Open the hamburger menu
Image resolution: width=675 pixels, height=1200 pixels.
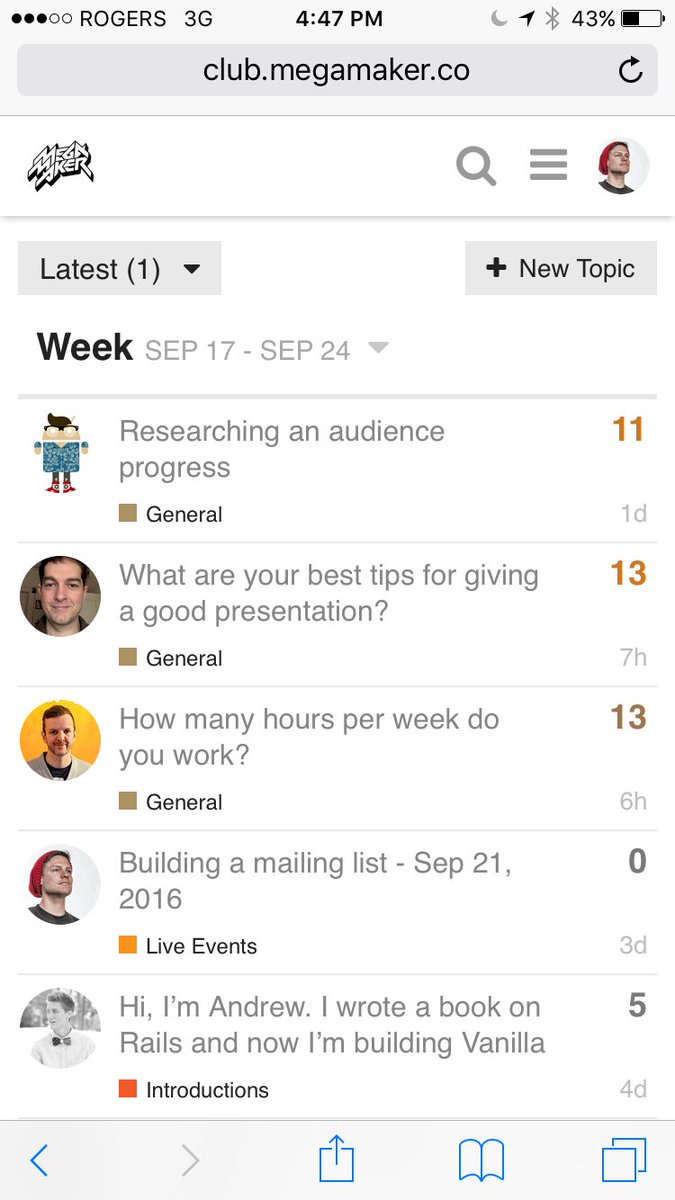548,165
